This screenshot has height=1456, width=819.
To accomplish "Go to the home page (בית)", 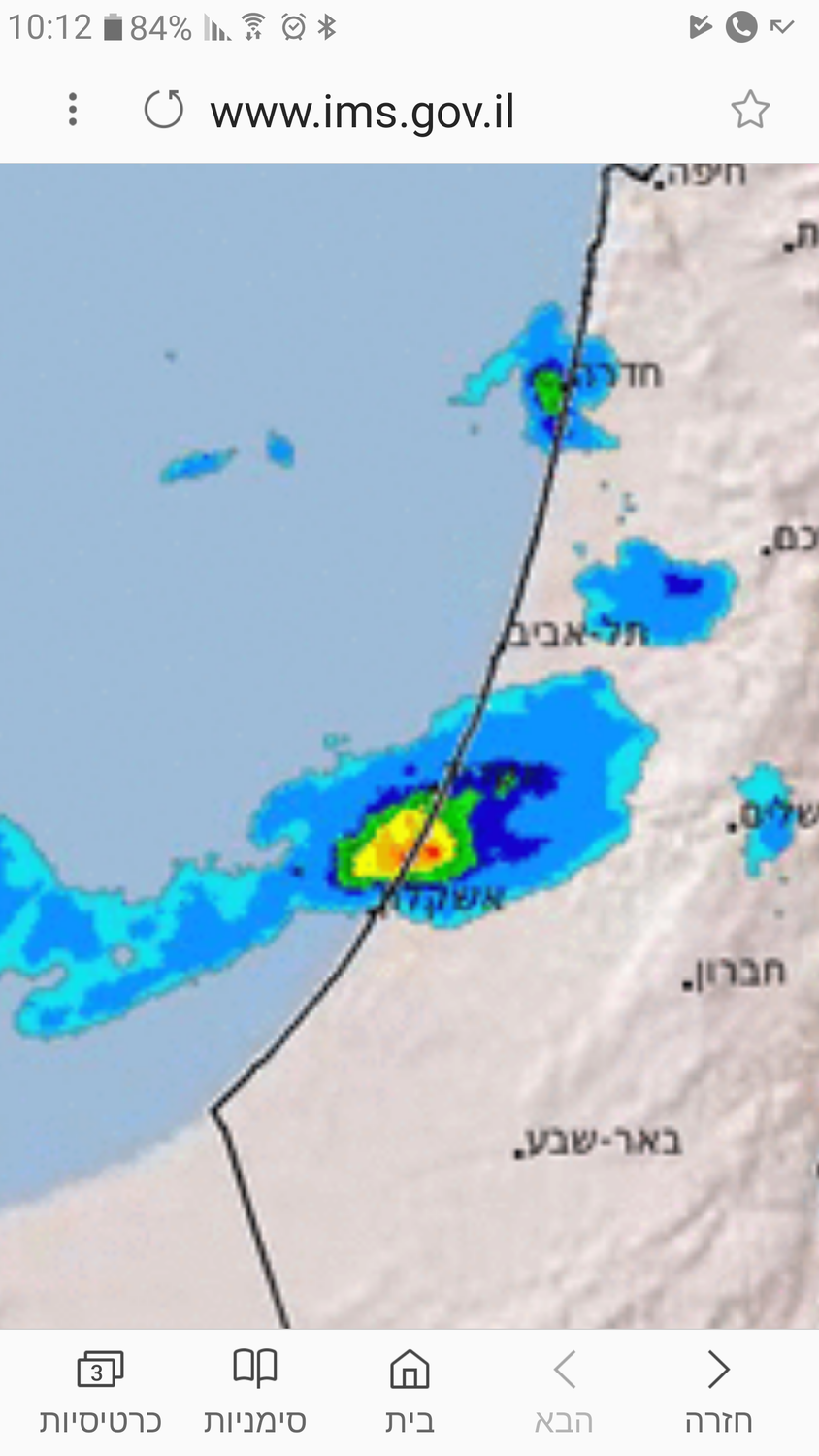I will (x=409, y=1390).
